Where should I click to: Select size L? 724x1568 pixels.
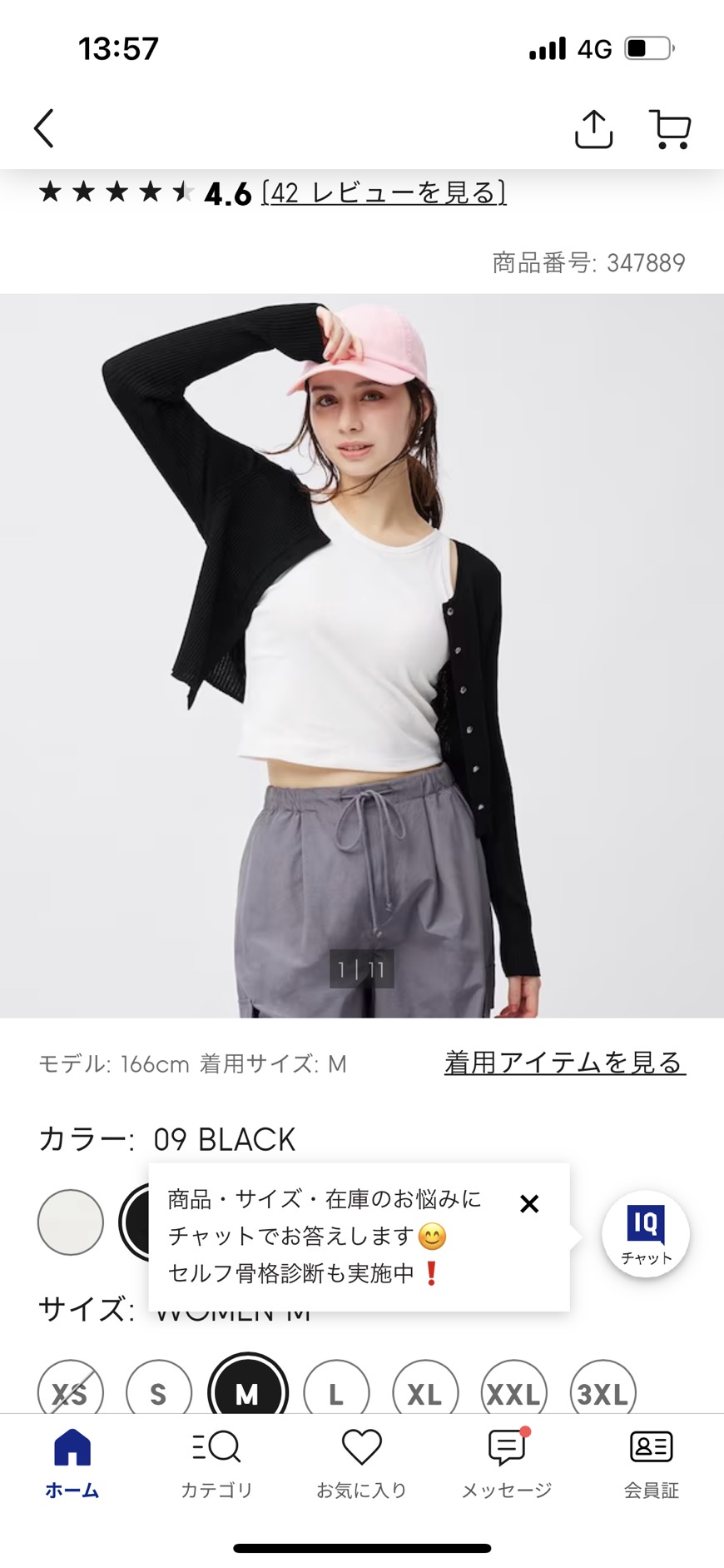(x=336, y=1392)
